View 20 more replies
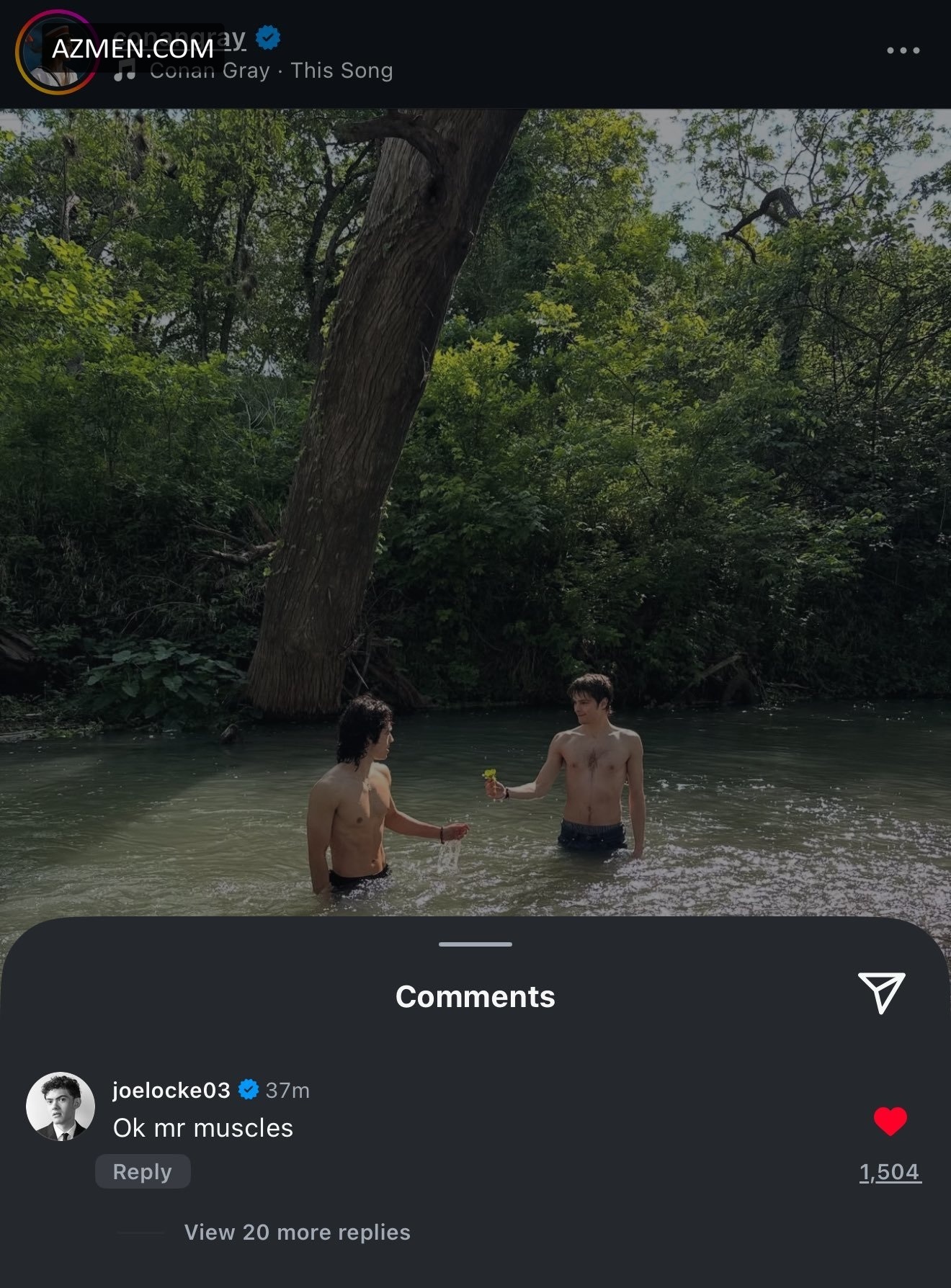The image size is (951, 1288). tap(297, 1233)
